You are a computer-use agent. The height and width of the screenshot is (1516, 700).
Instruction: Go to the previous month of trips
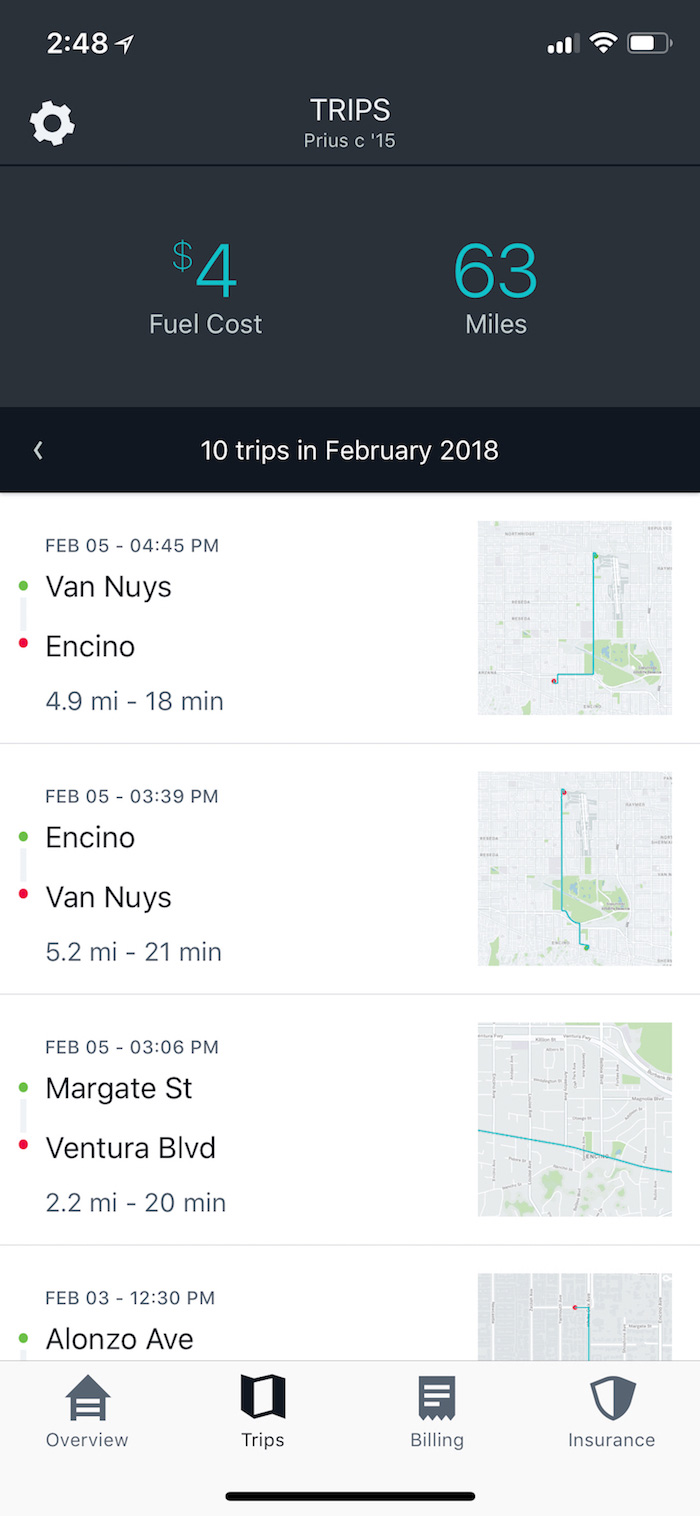pos(38,450)
